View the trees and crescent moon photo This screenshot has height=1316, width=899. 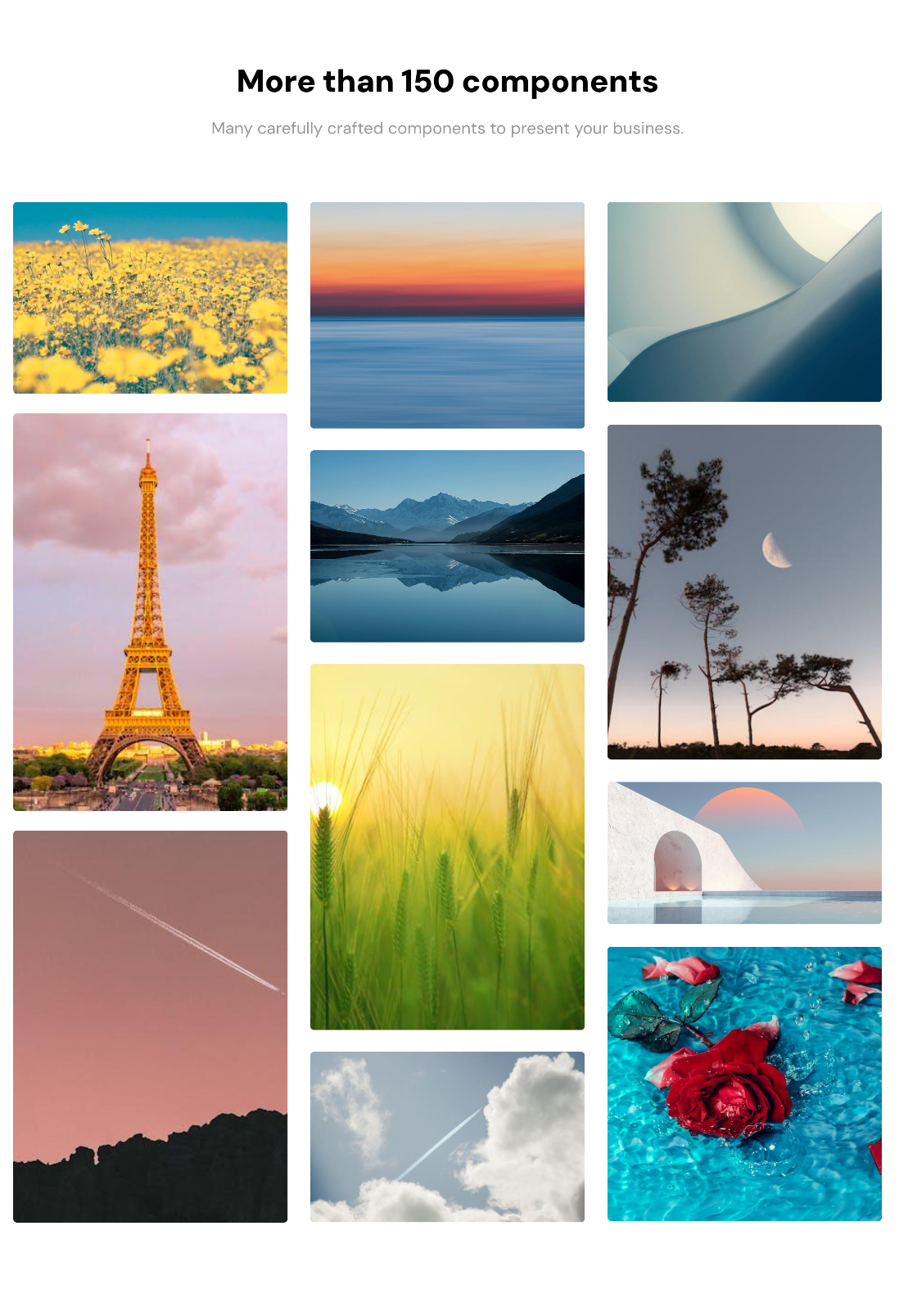tap(744, 592)
